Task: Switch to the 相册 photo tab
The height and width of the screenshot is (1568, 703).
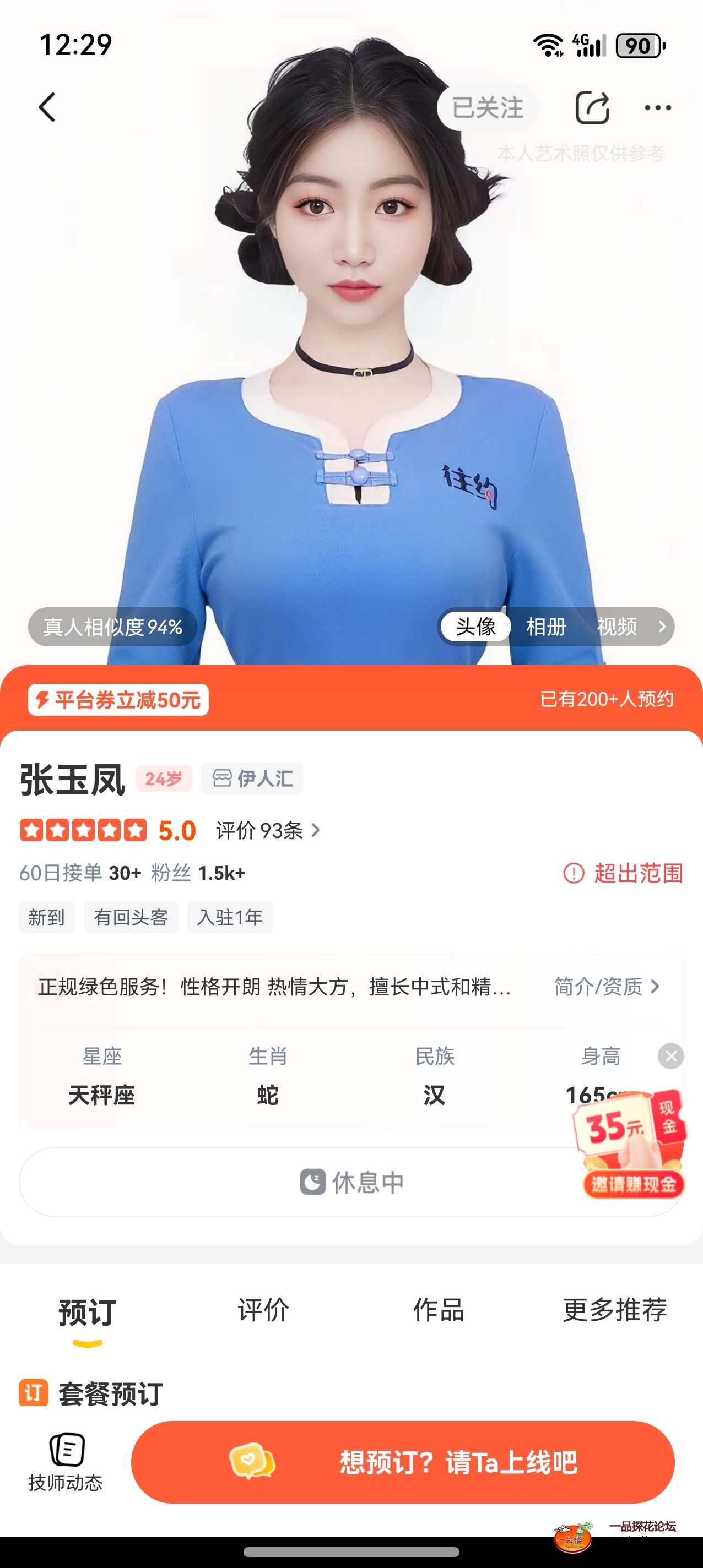Action: 546,627
